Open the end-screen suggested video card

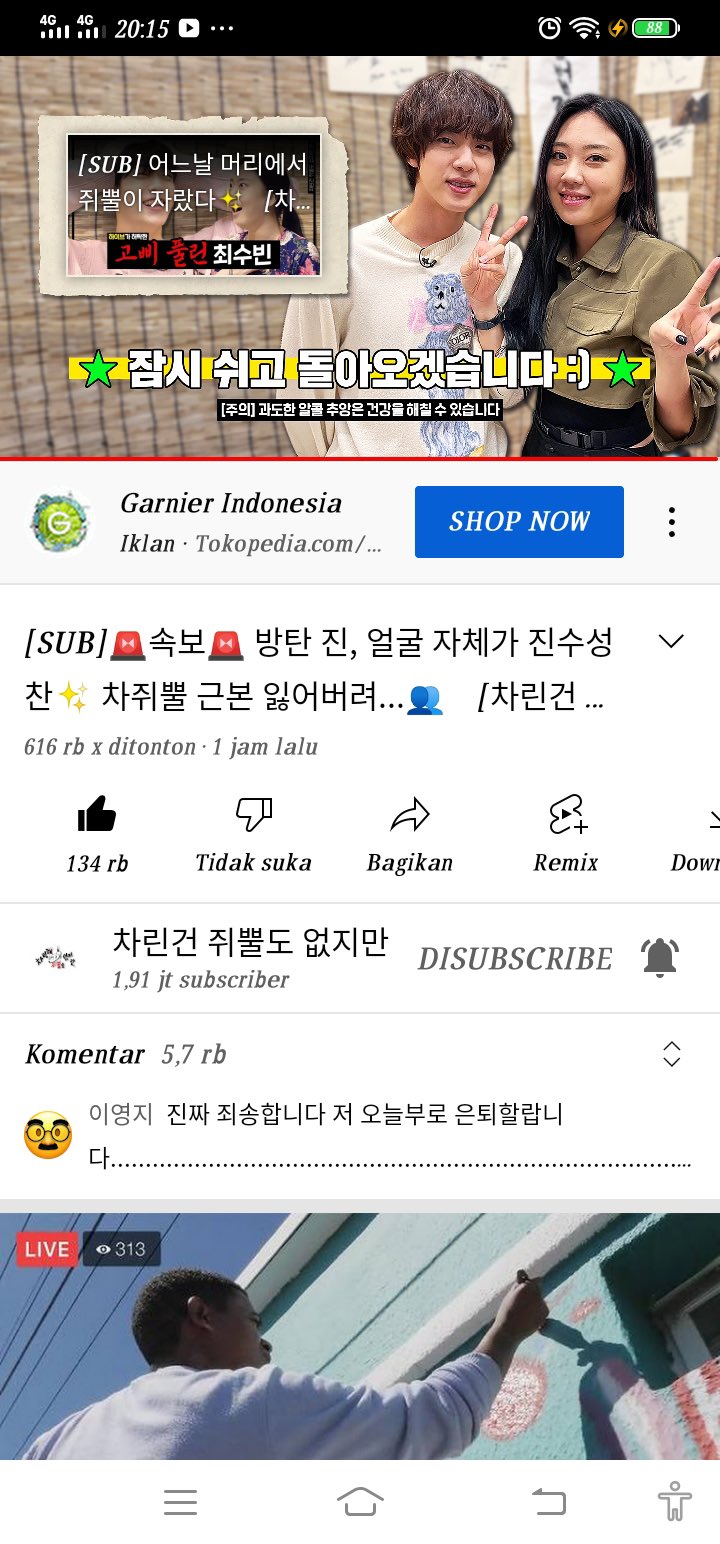click(x=194, y=204)
